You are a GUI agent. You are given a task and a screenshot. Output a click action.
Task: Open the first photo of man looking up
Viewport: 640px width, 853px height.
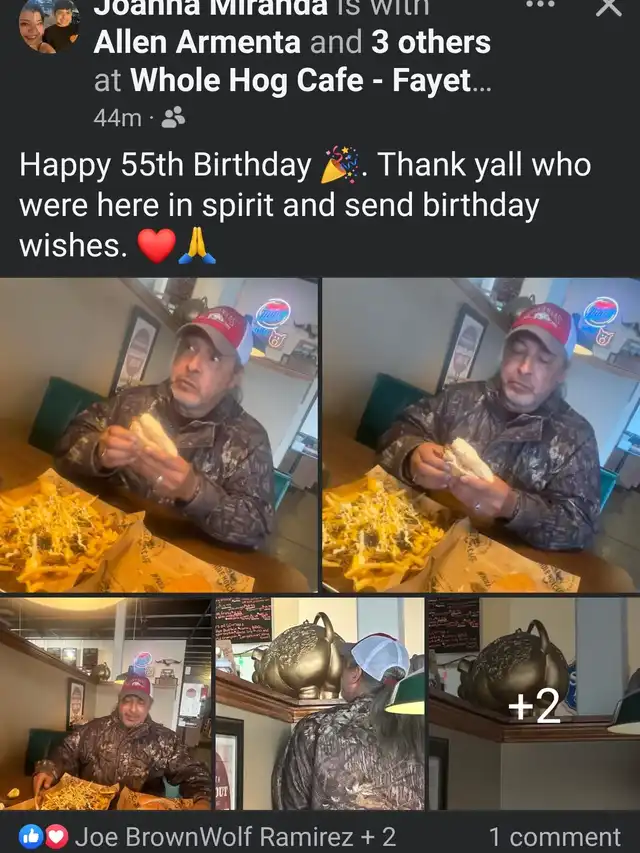click(x=158, y=435)
